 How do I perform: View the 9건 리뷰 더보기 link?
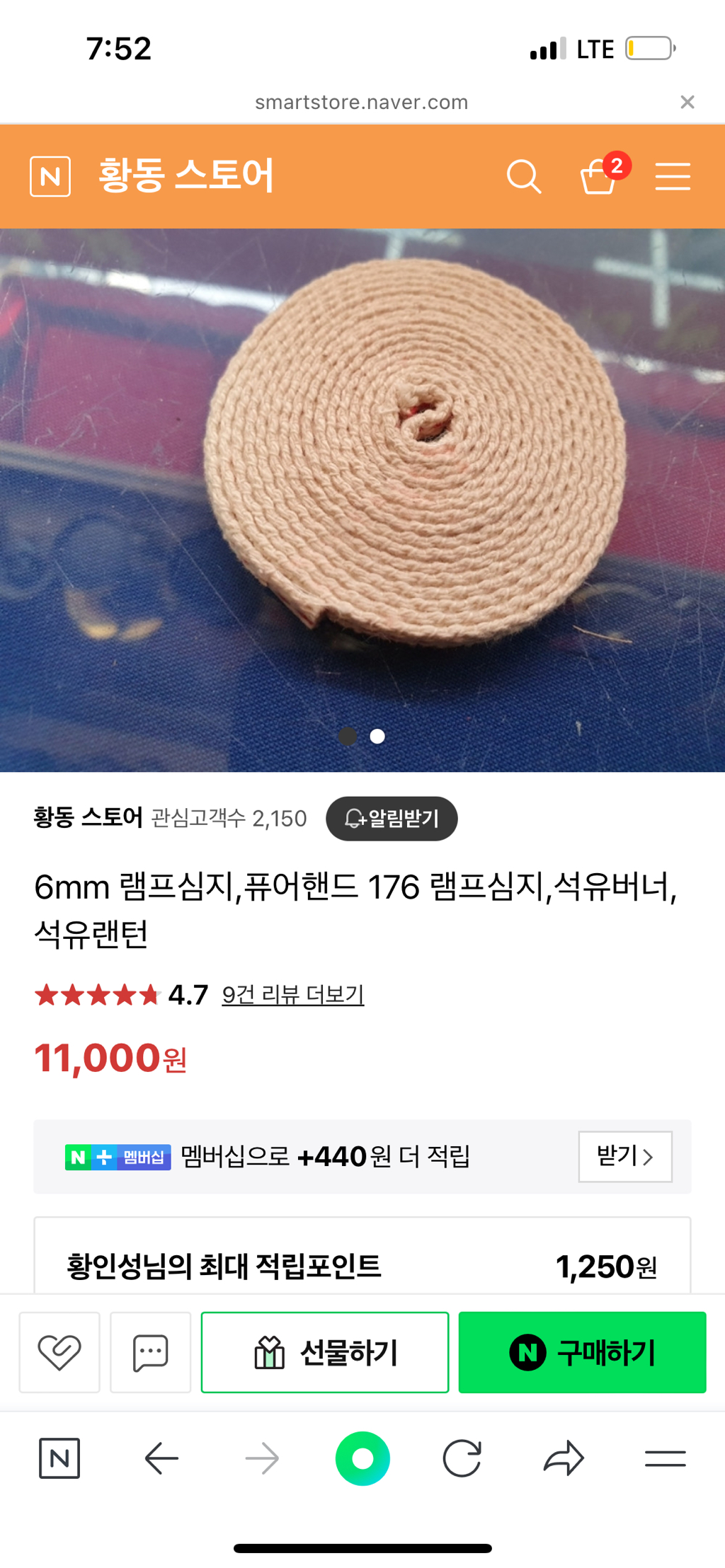292,995
